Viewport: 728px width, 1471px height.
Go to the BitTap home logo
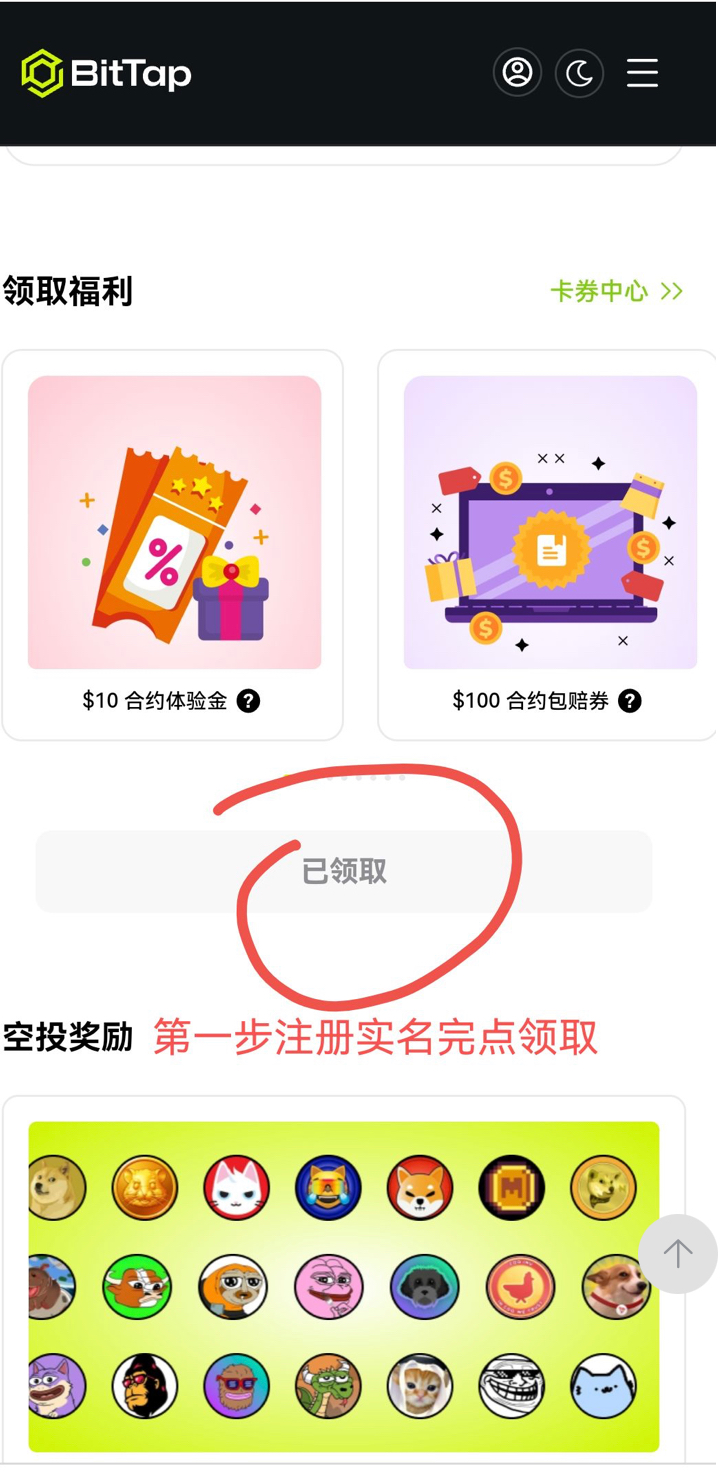106,73
